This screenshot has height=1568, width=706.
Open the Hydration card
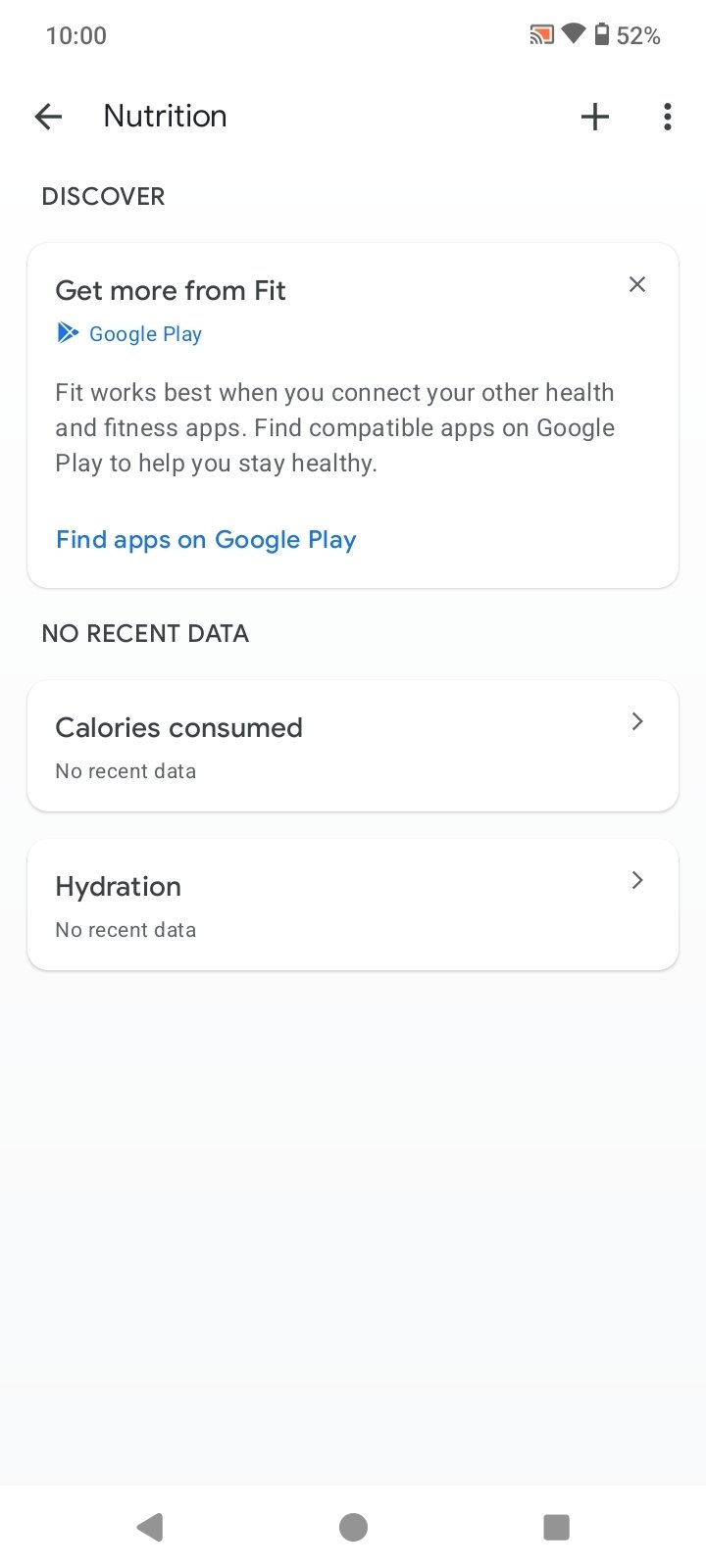click(353, 906)
